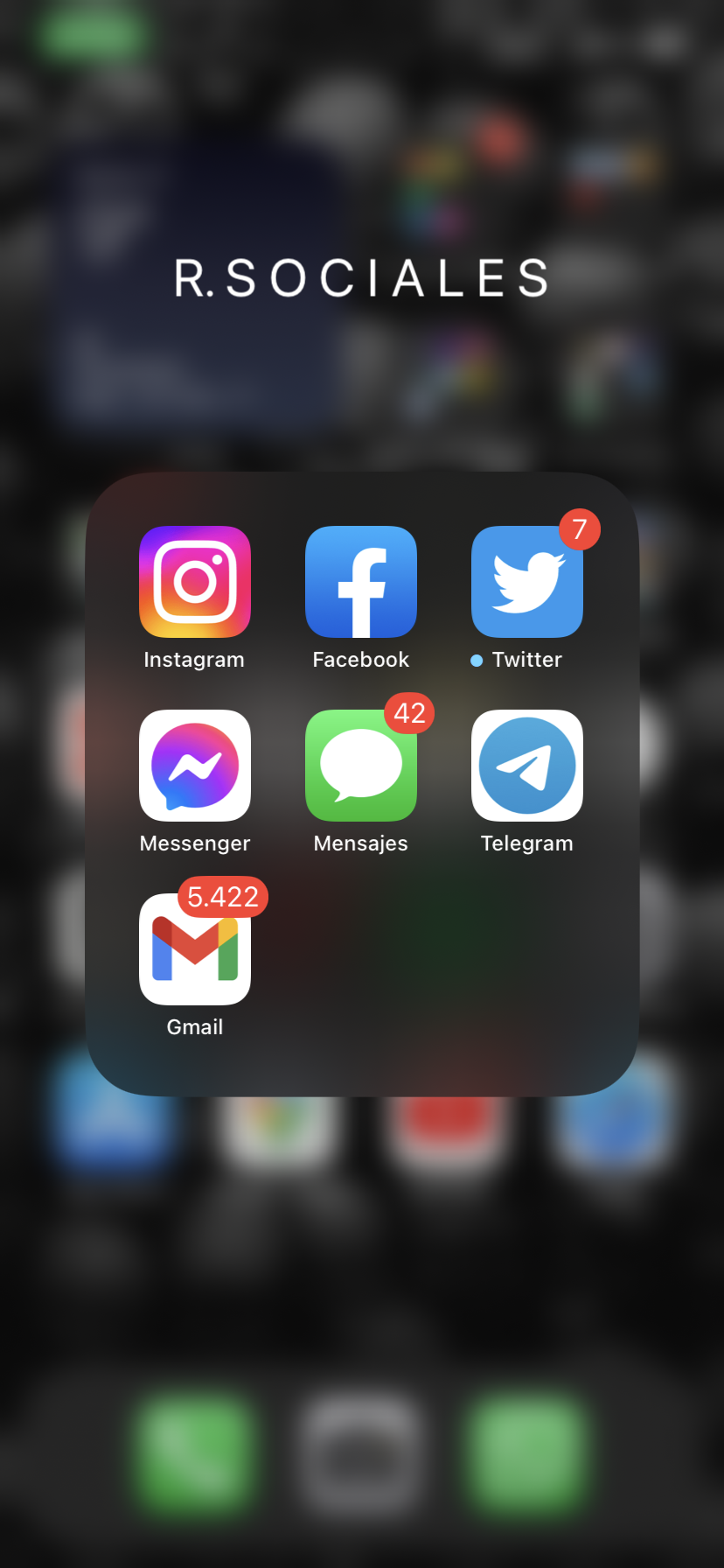Open Gmail with 5.422 unread emails
The width and height of the screenshot is (724, 1568).
(194, 949)
